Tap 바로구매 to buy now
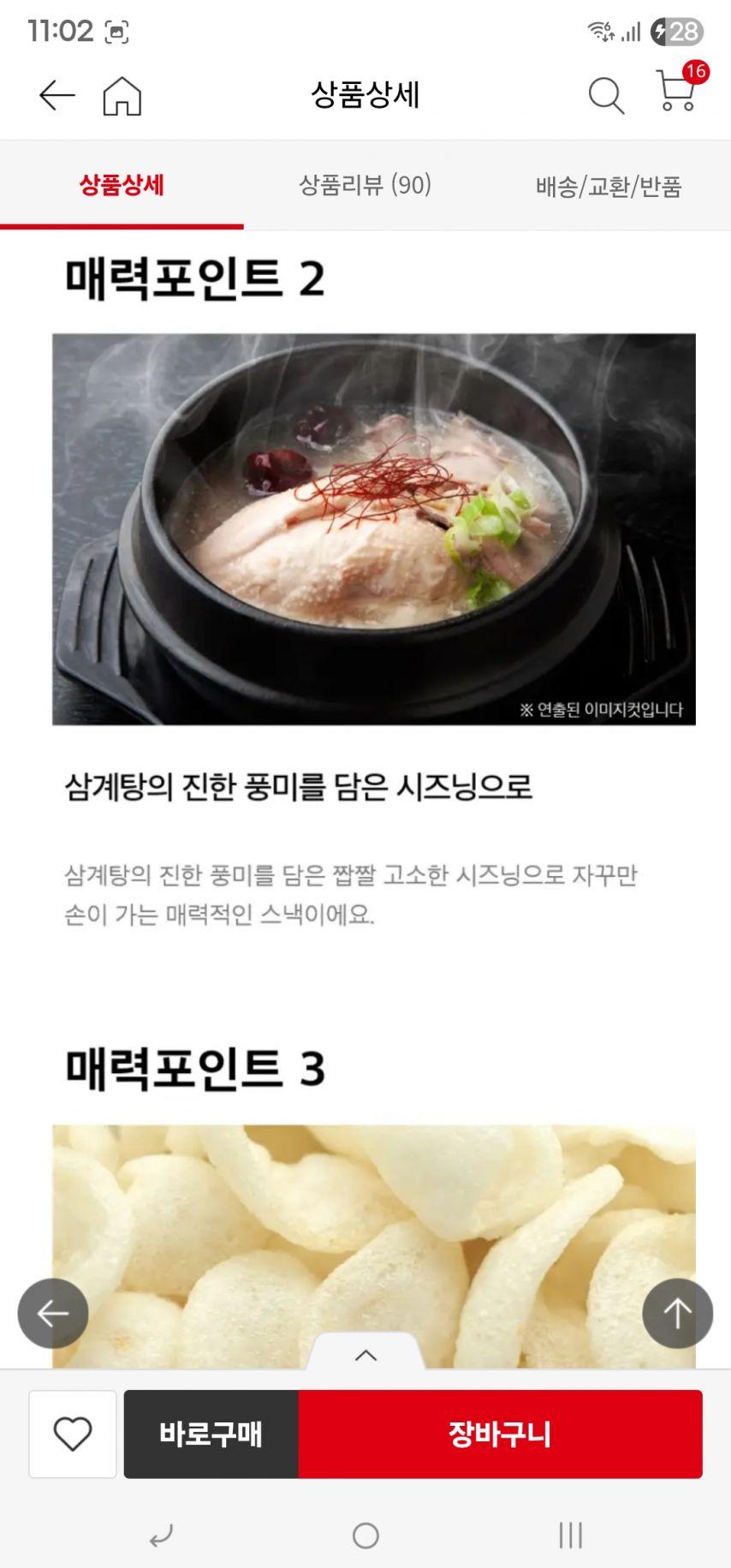 click(211, 1434)
